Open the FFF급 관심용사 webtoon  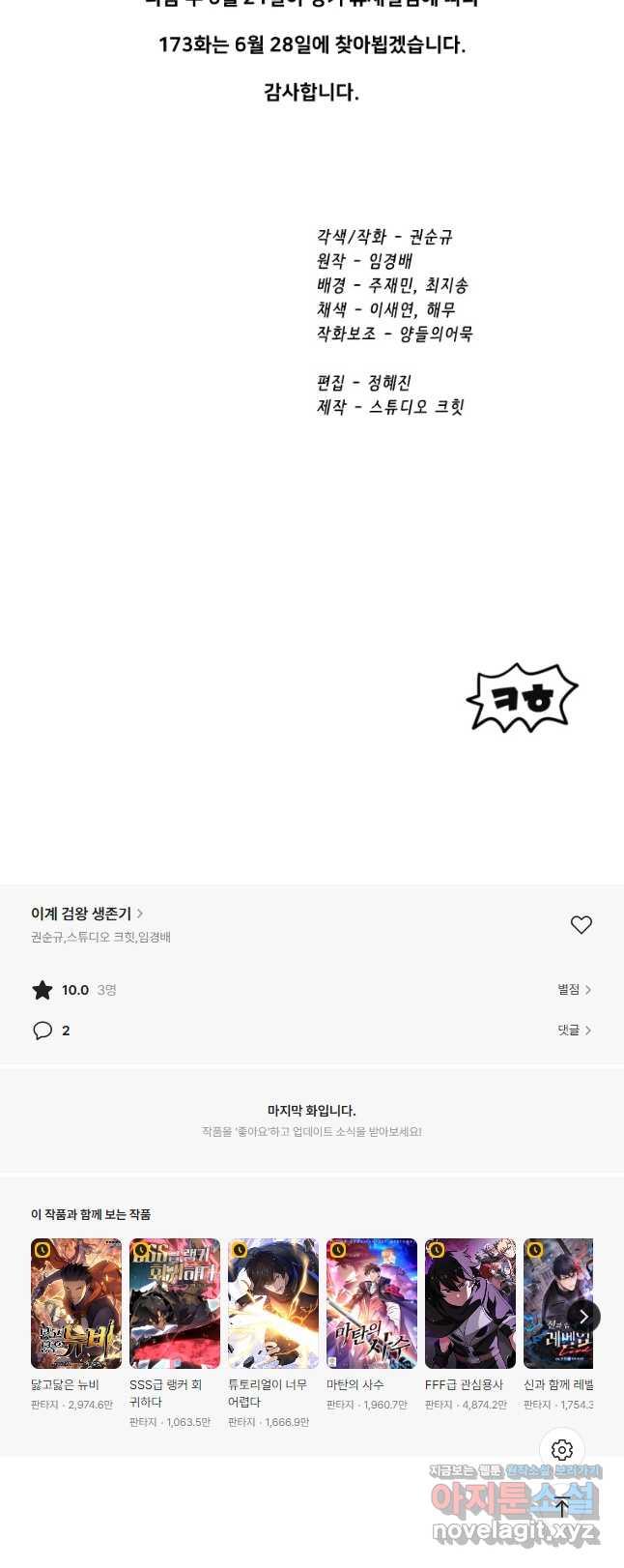[470, 1303]
